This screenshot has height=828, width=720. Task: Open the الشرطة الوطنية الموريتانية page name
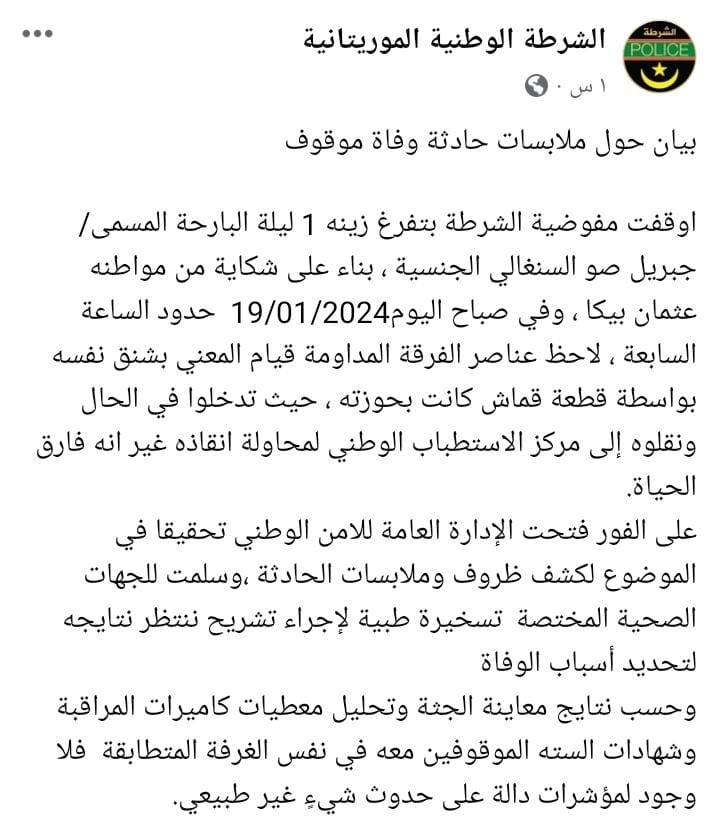point(454,40)
